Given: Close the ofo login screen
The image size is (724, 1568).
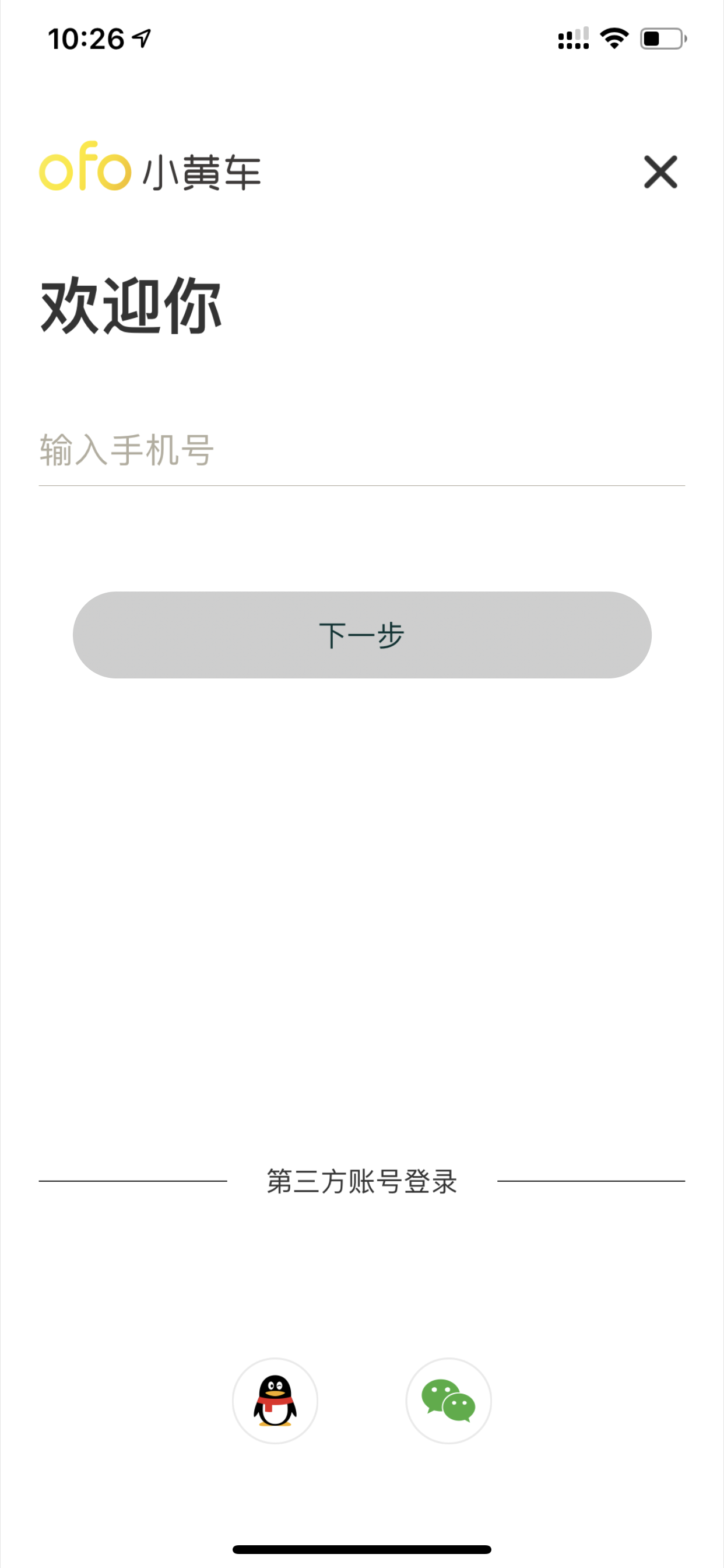Looking at the screenshot, I should pos(660,172).
